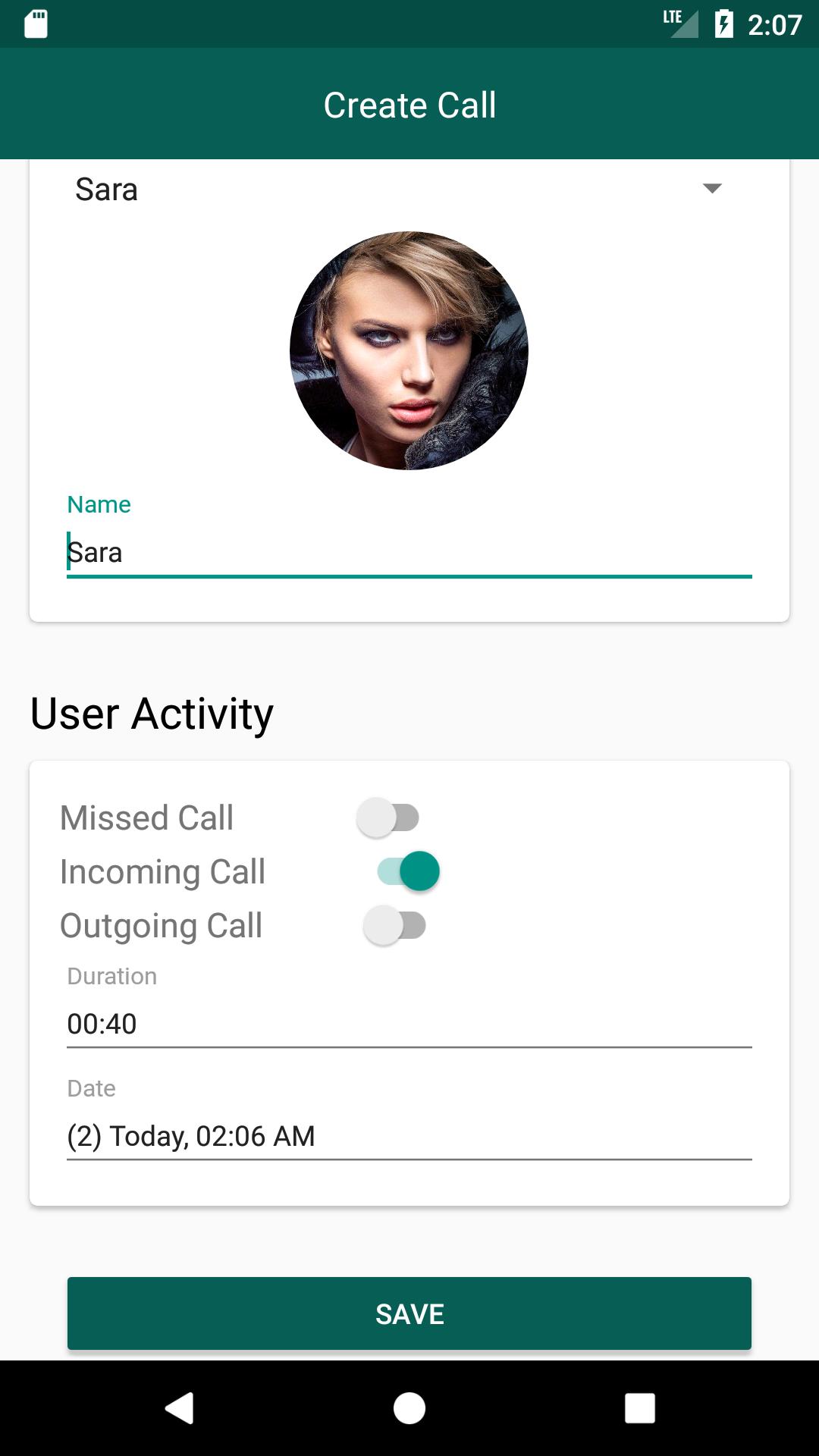Viewport: 819px width, 1456px height.
Task: Edit the Name text field
Action: coord(409,553)
